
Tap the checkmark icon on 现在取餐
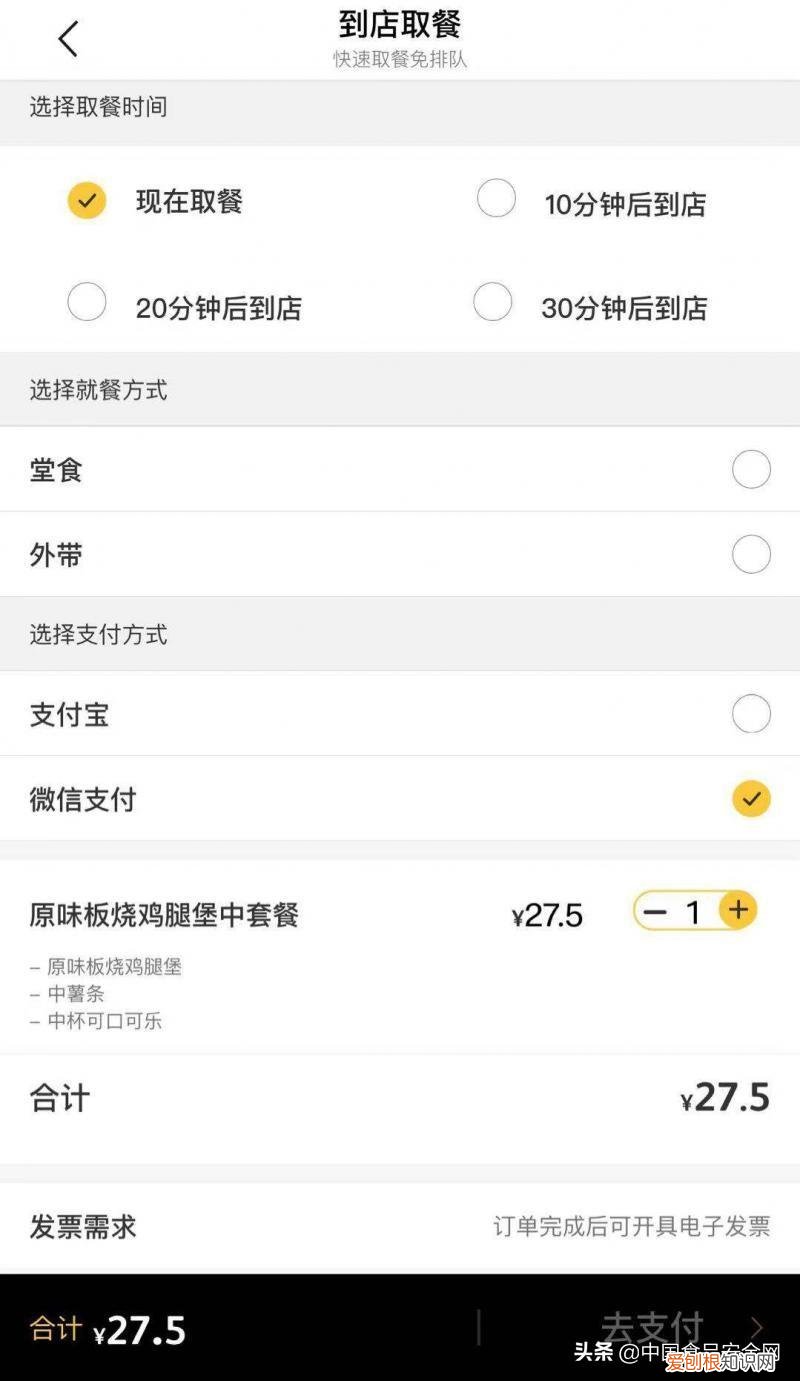click(x=87, y=200)
